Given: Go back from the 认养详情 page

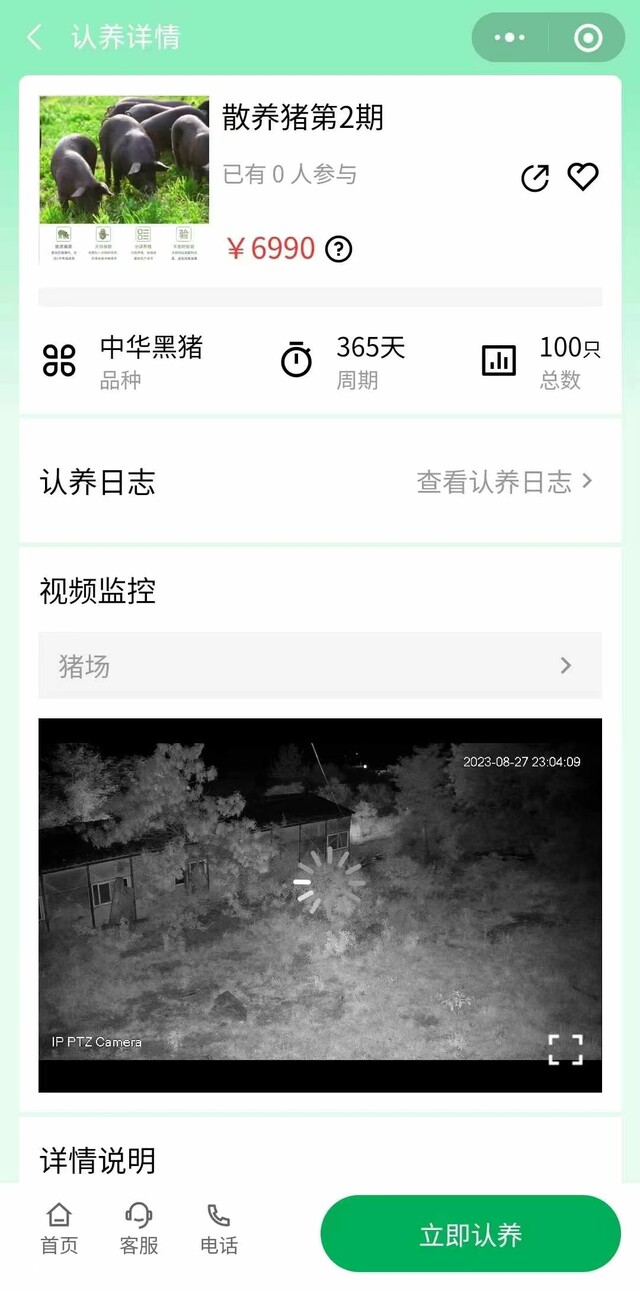Looking at the screenshot, I should click(x=34, y=38).
